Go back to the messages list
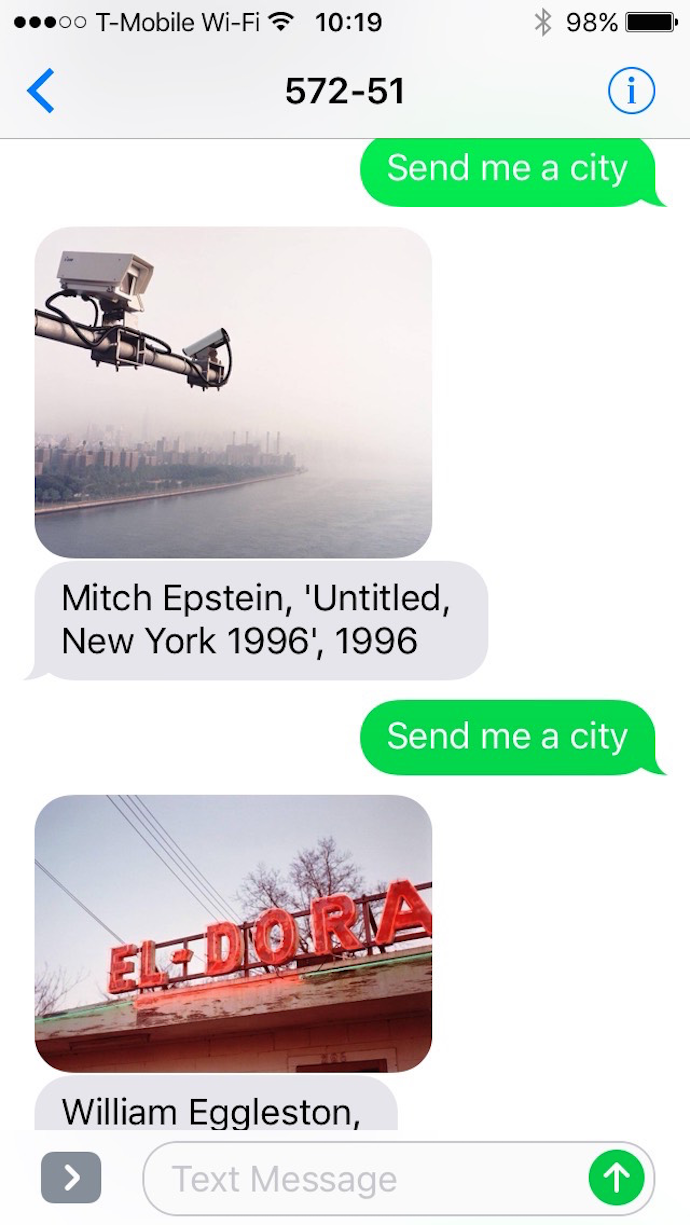The height and width of the screenshot is (1225, 690). 40,92
